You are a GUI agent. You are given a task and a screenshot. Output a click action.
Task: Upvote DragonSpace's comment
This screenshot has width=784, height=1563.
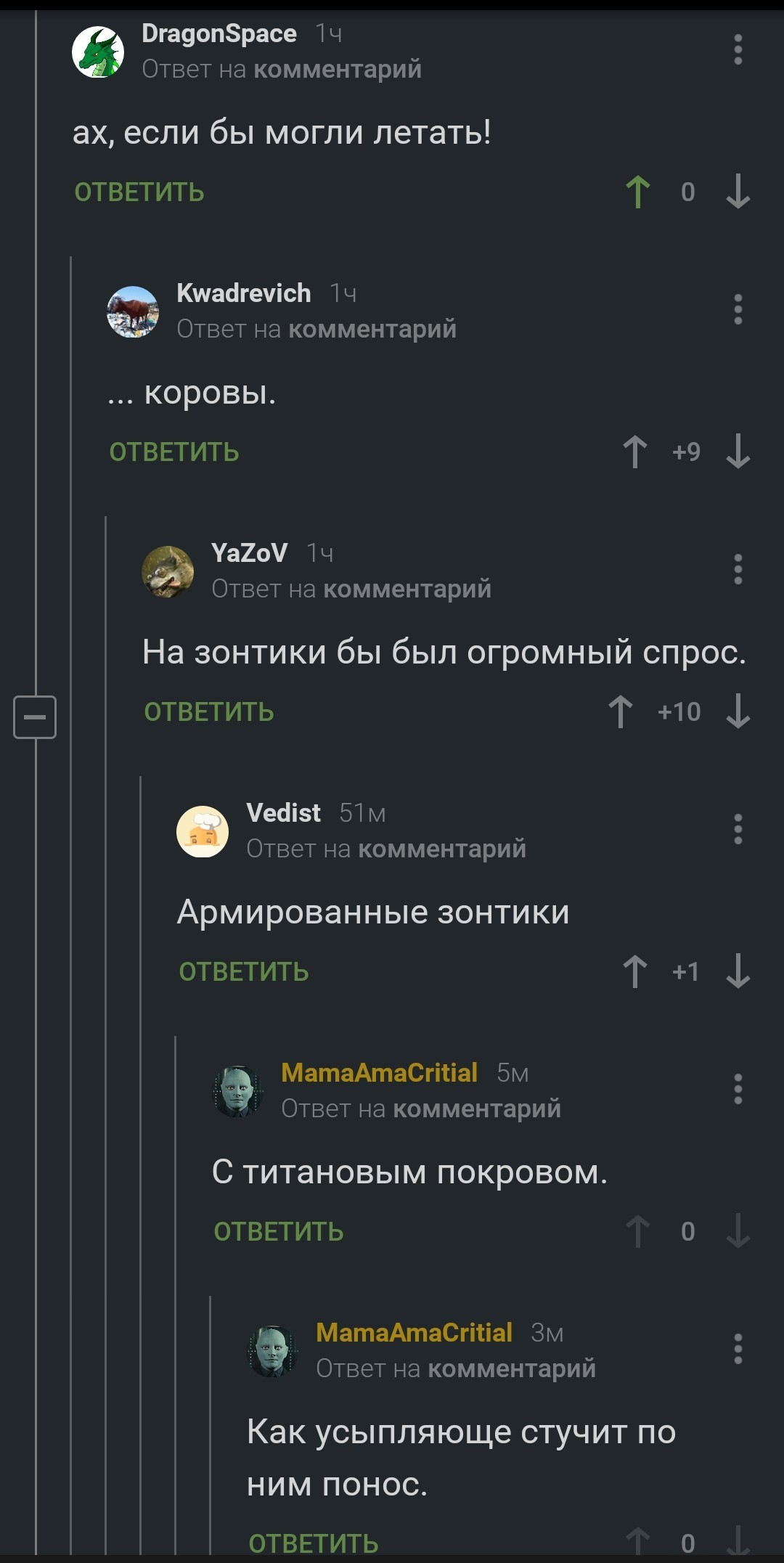click(x=637, y=192)
